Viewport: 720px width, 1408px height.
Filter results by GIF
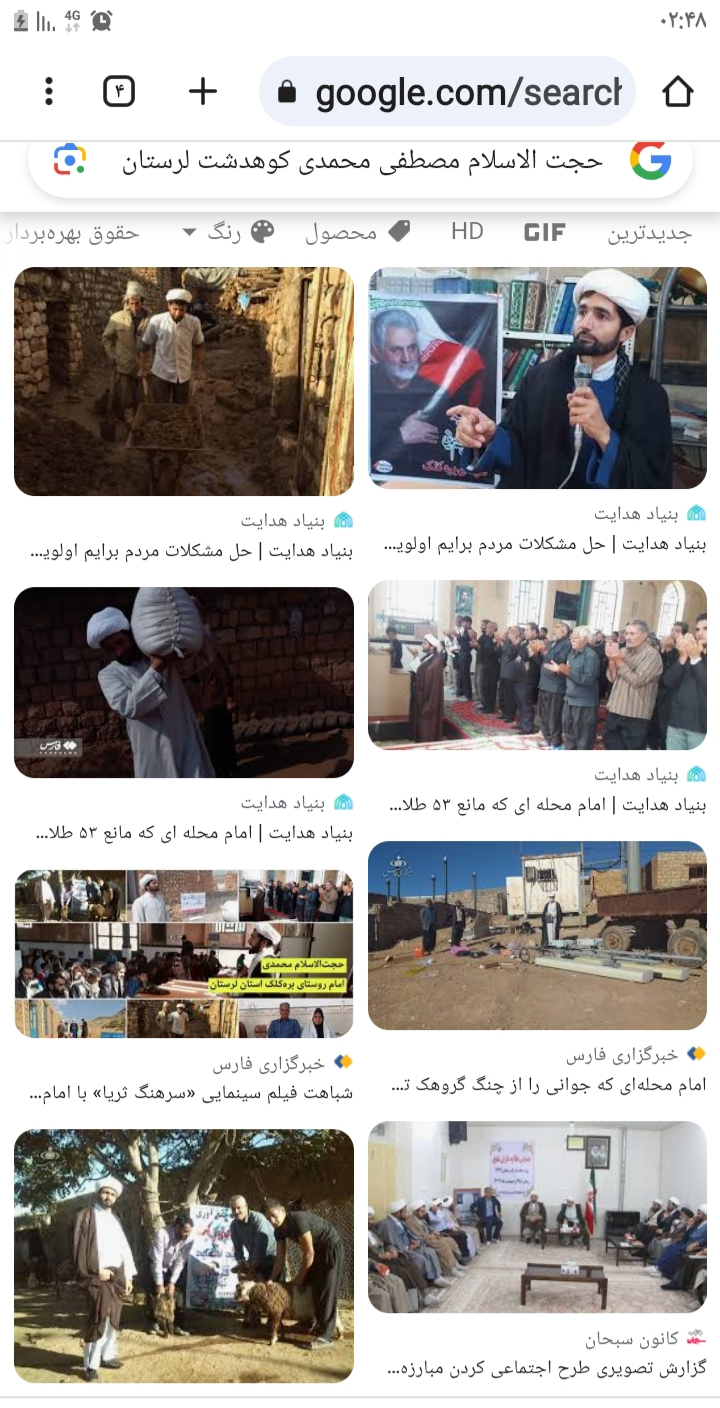pos(545,233)
